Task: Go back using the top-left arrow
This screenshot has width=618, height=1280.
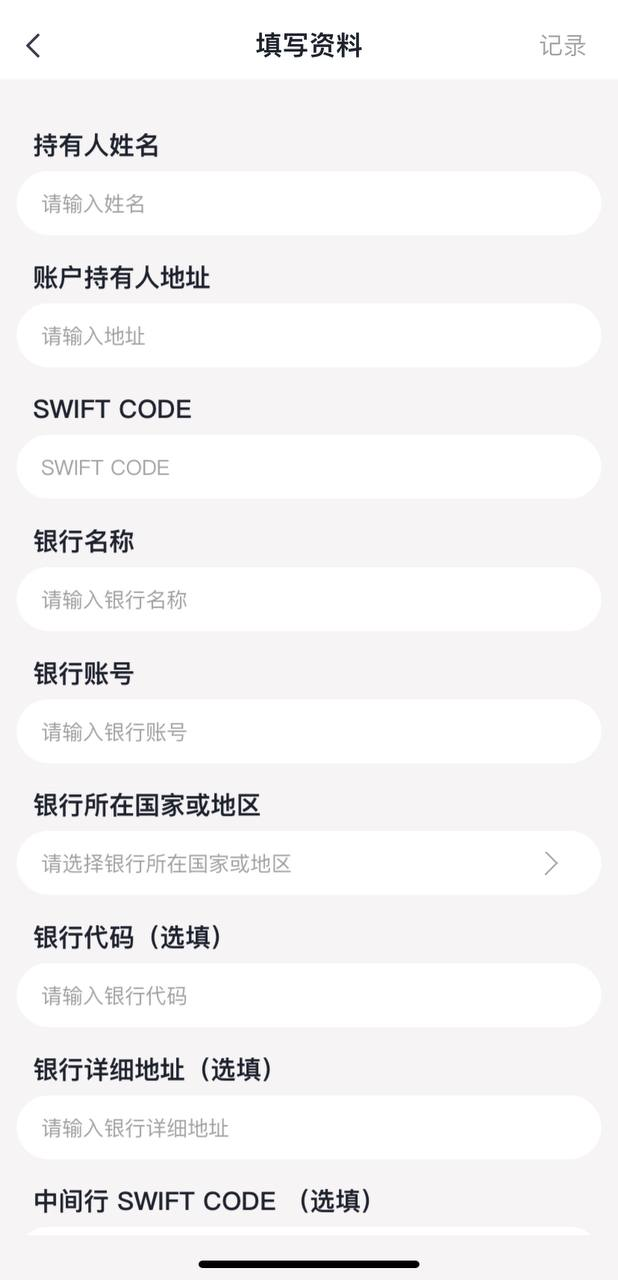Action: [x=34, y=45]
